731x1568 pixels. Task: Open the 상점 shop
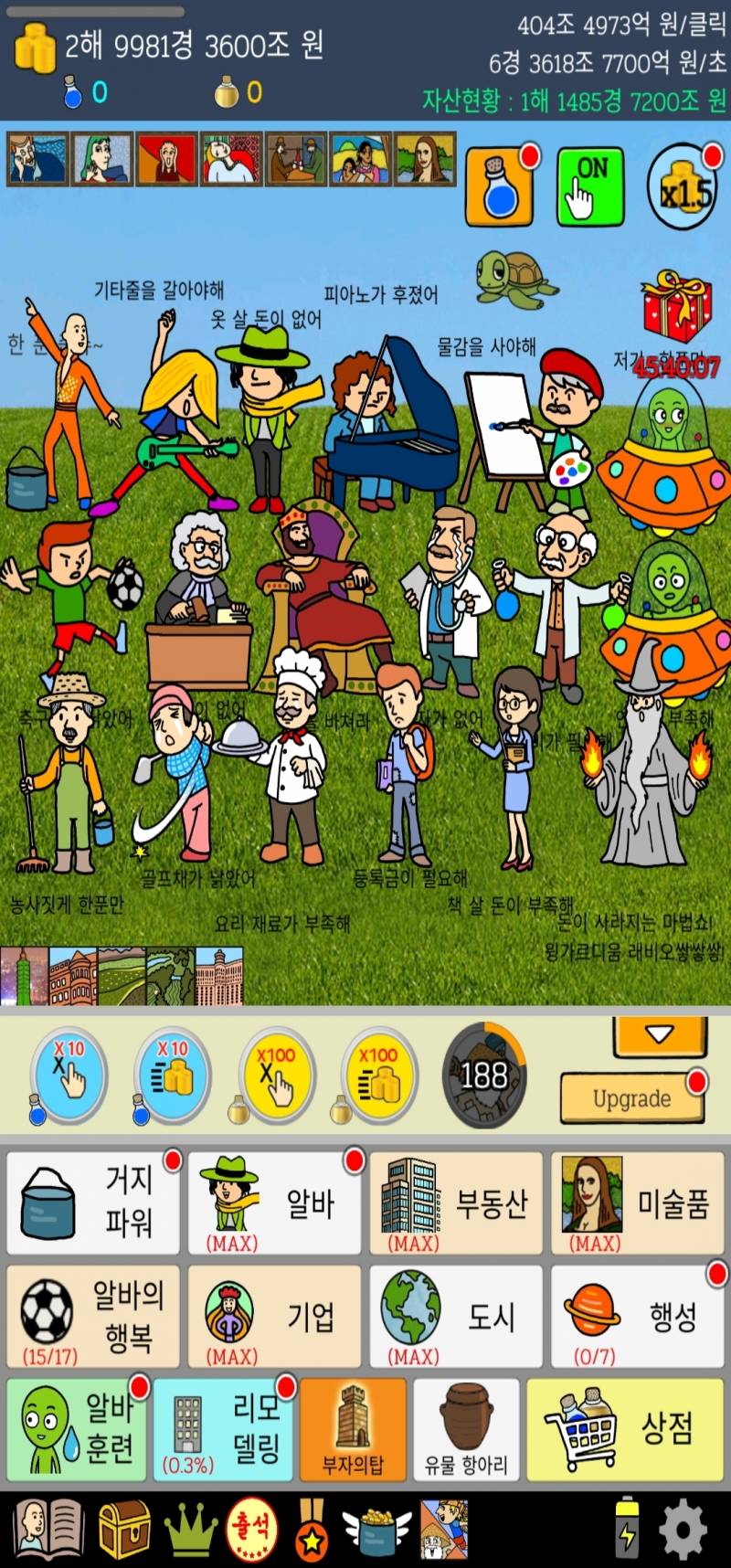625,1428
